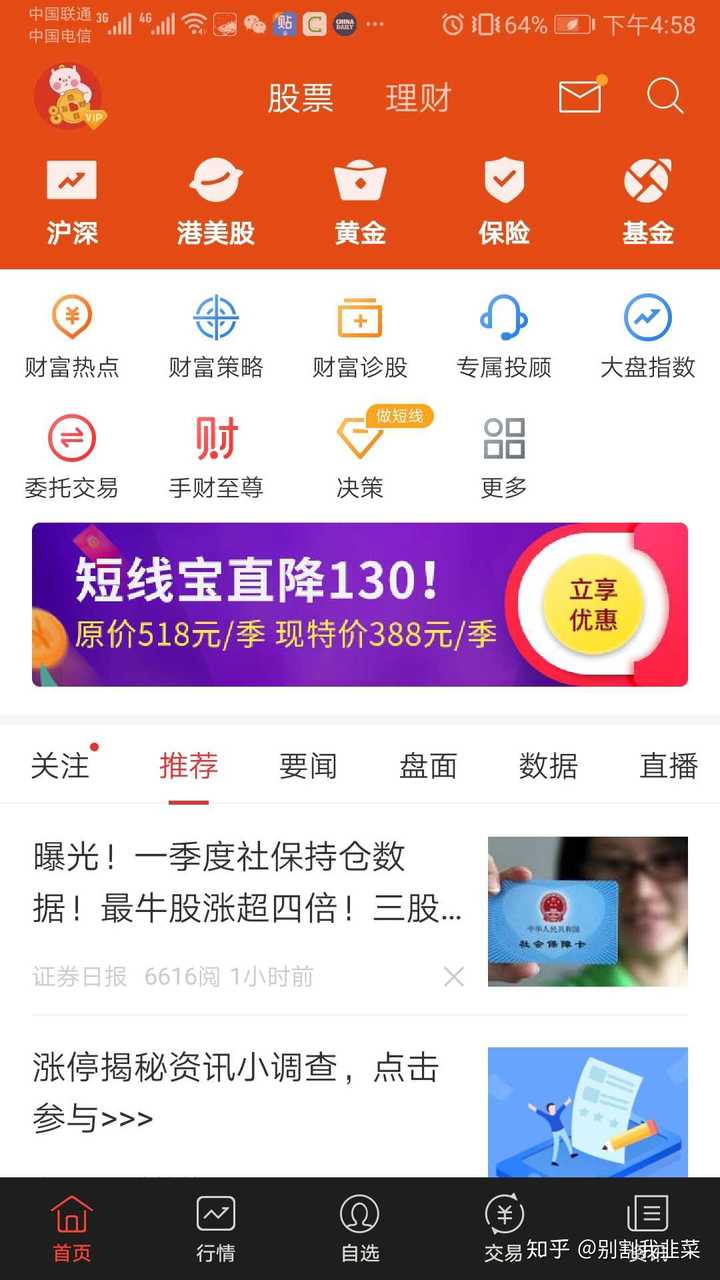This screenshot has height=1280, width=720.
Task: Open the message envelope inbox
Action: coord(580,96)
